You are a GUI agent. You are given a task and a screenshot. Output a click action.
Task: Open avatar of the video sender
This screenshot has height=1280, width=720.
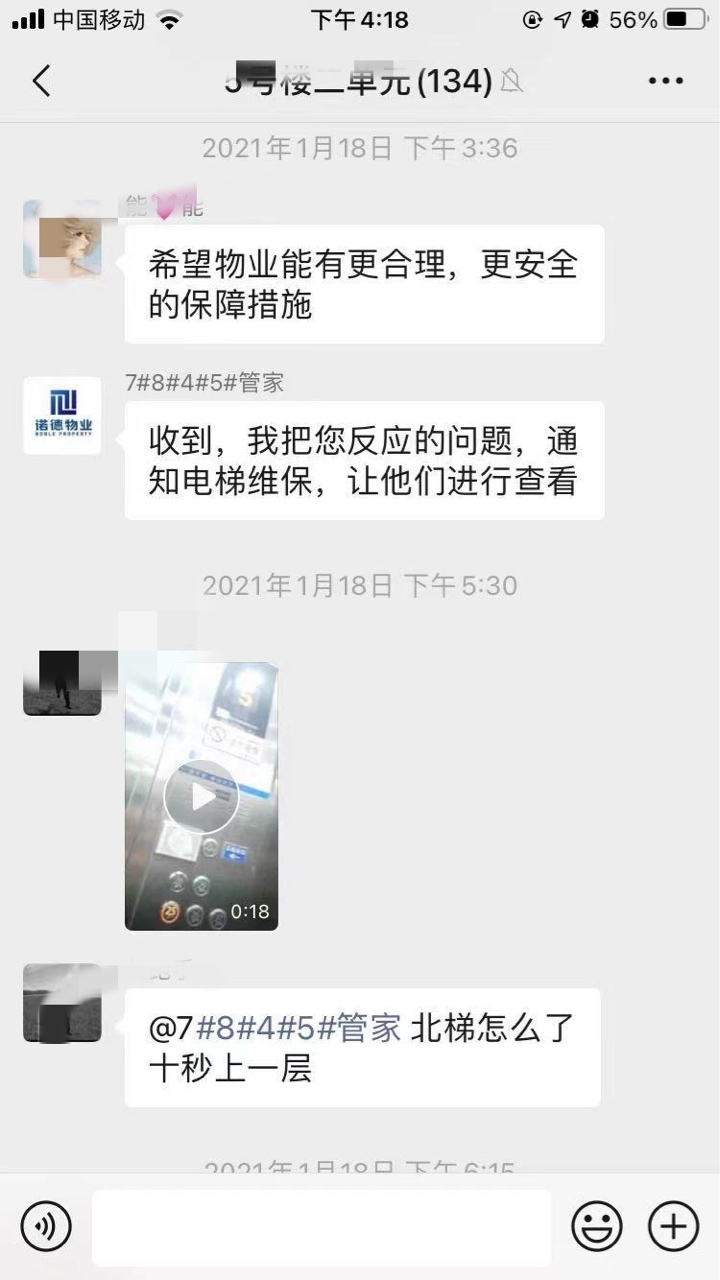pyautogui.click(x=62, y=682)
